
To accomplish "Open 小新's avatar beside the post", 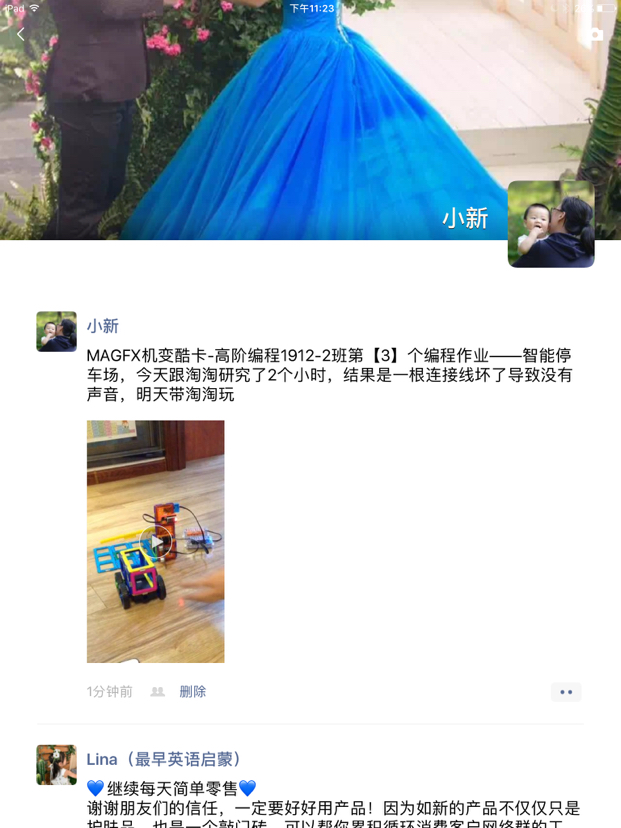I will tap(56, 331).
